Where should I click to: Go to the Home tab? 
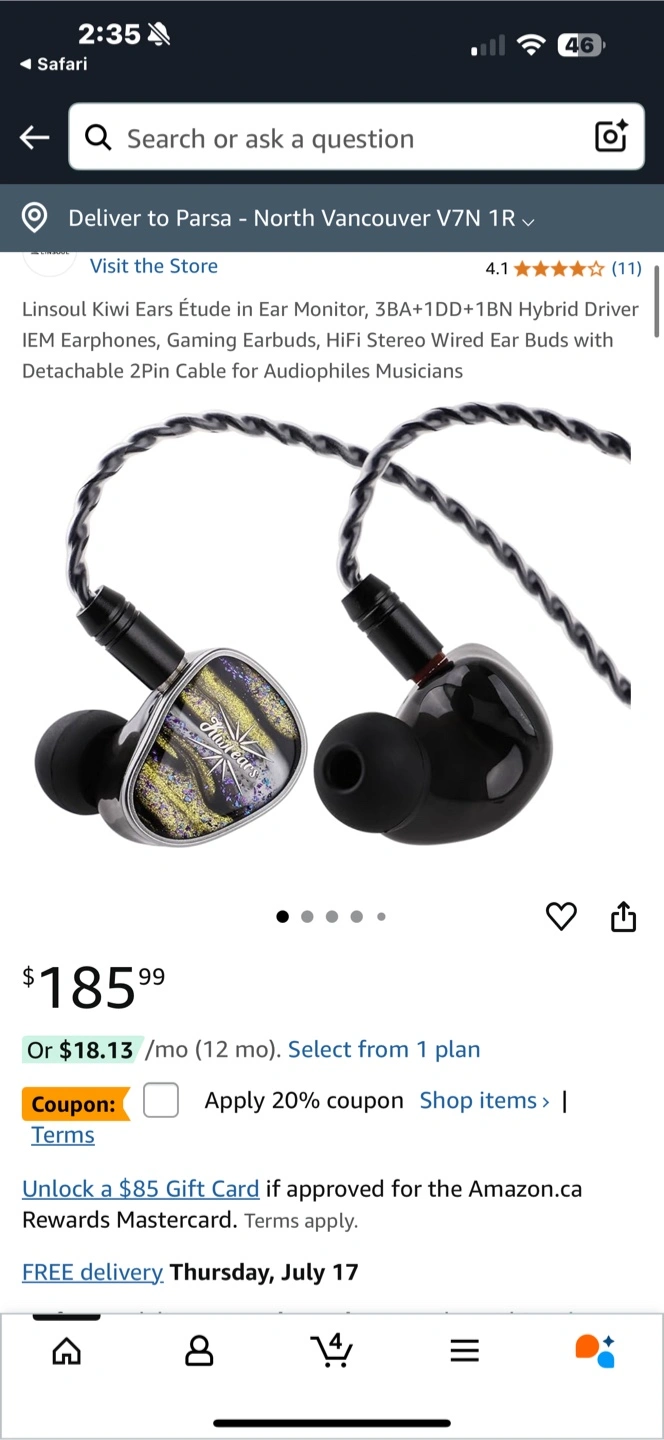[66, 1351]
